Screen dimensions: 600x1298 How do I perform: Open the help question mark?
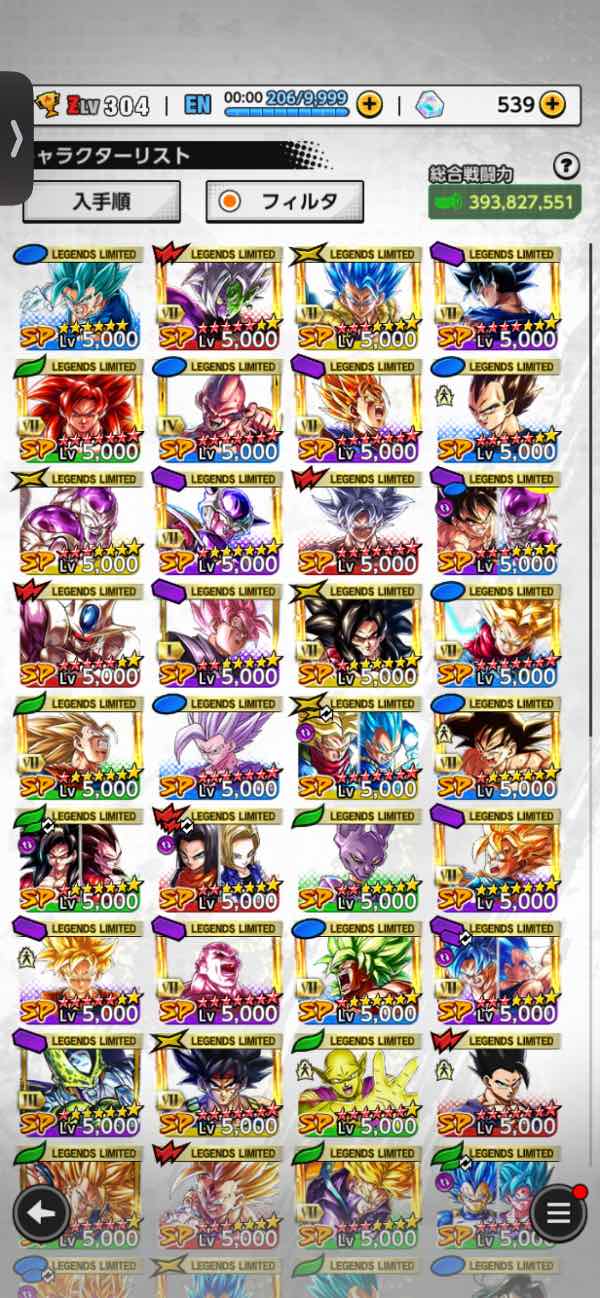click(x=566, y=166)
